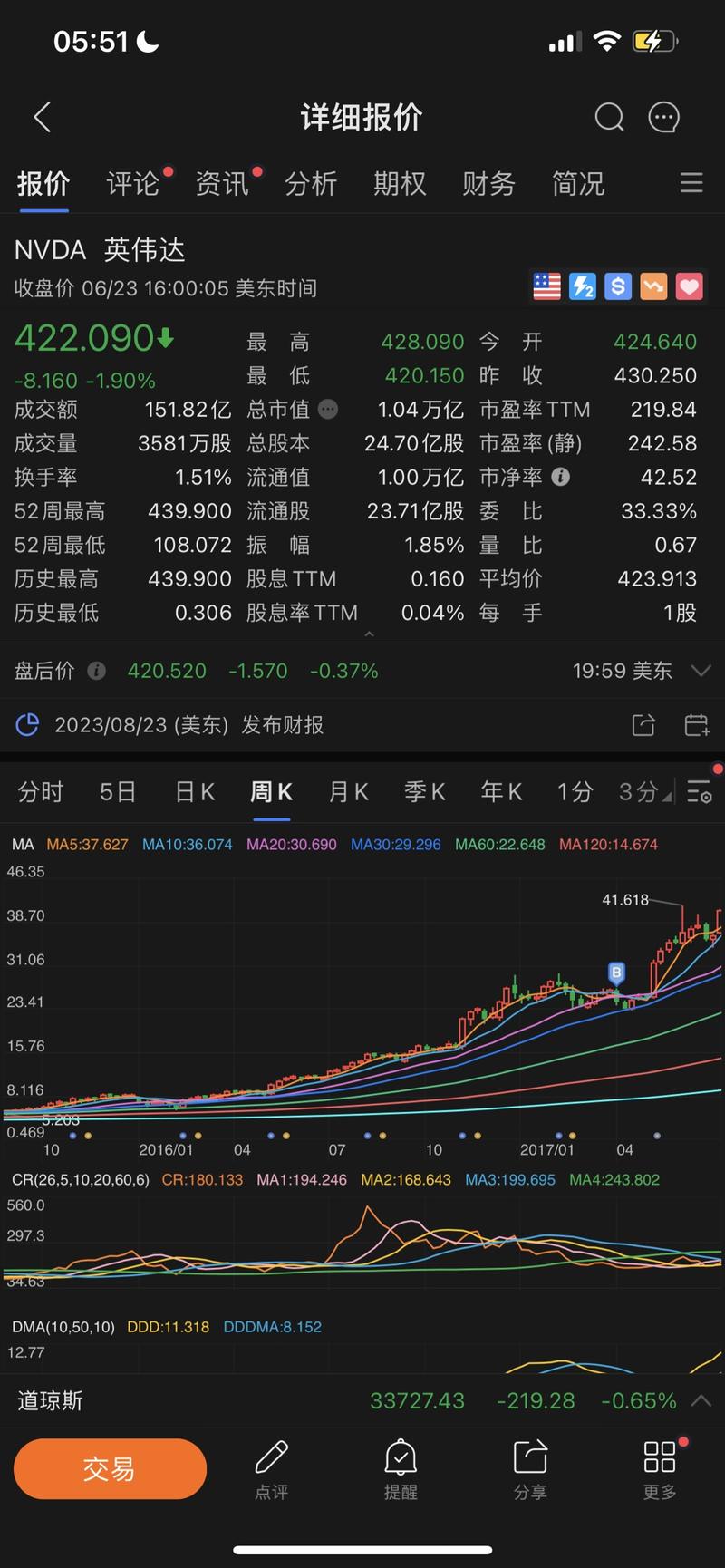Tap the pie-chart icon beside 2023/08/23
The height and width of the screenshot is (1568, 725).
[27, 725]
